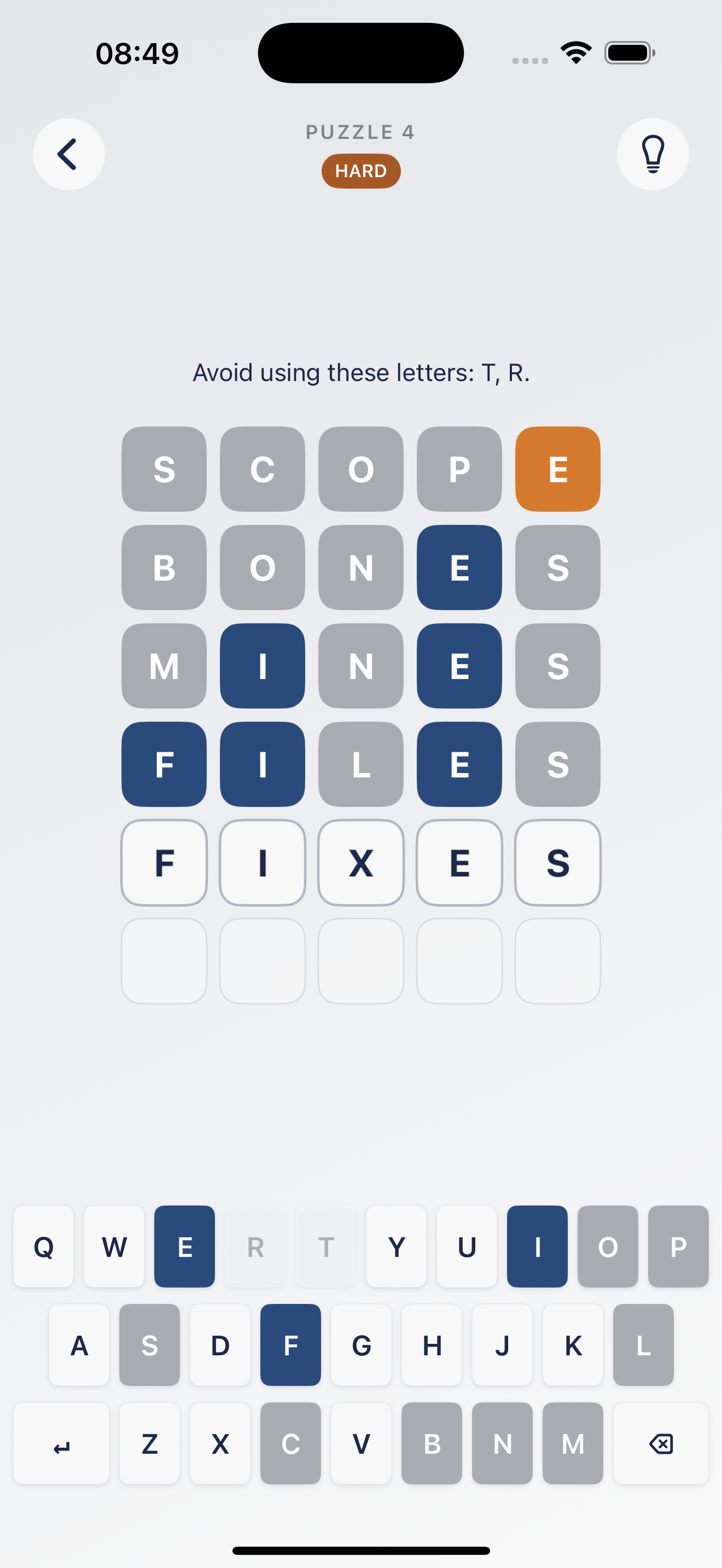The image size is (722, 1568).
Task: Hit the Y key on the keyboard
Action: point(397,1246)
